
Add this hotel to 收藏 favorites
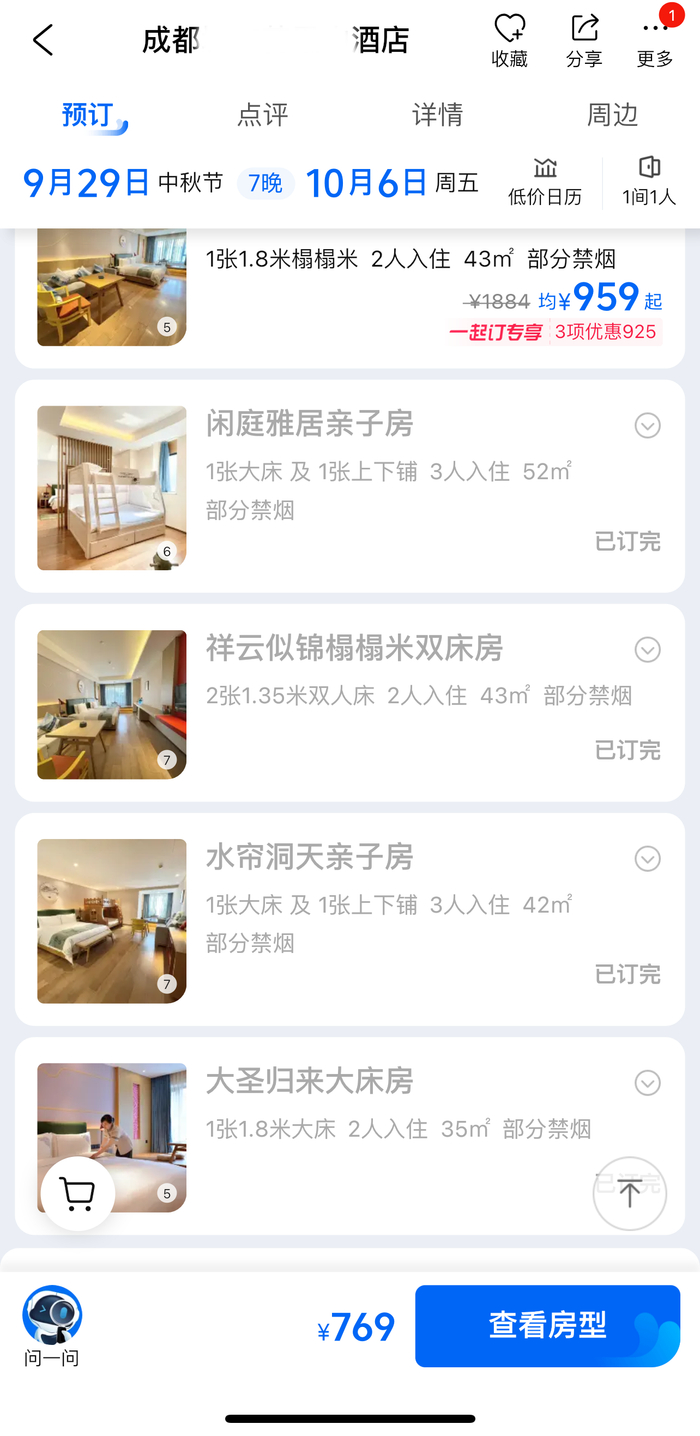[x=509, y=40]
